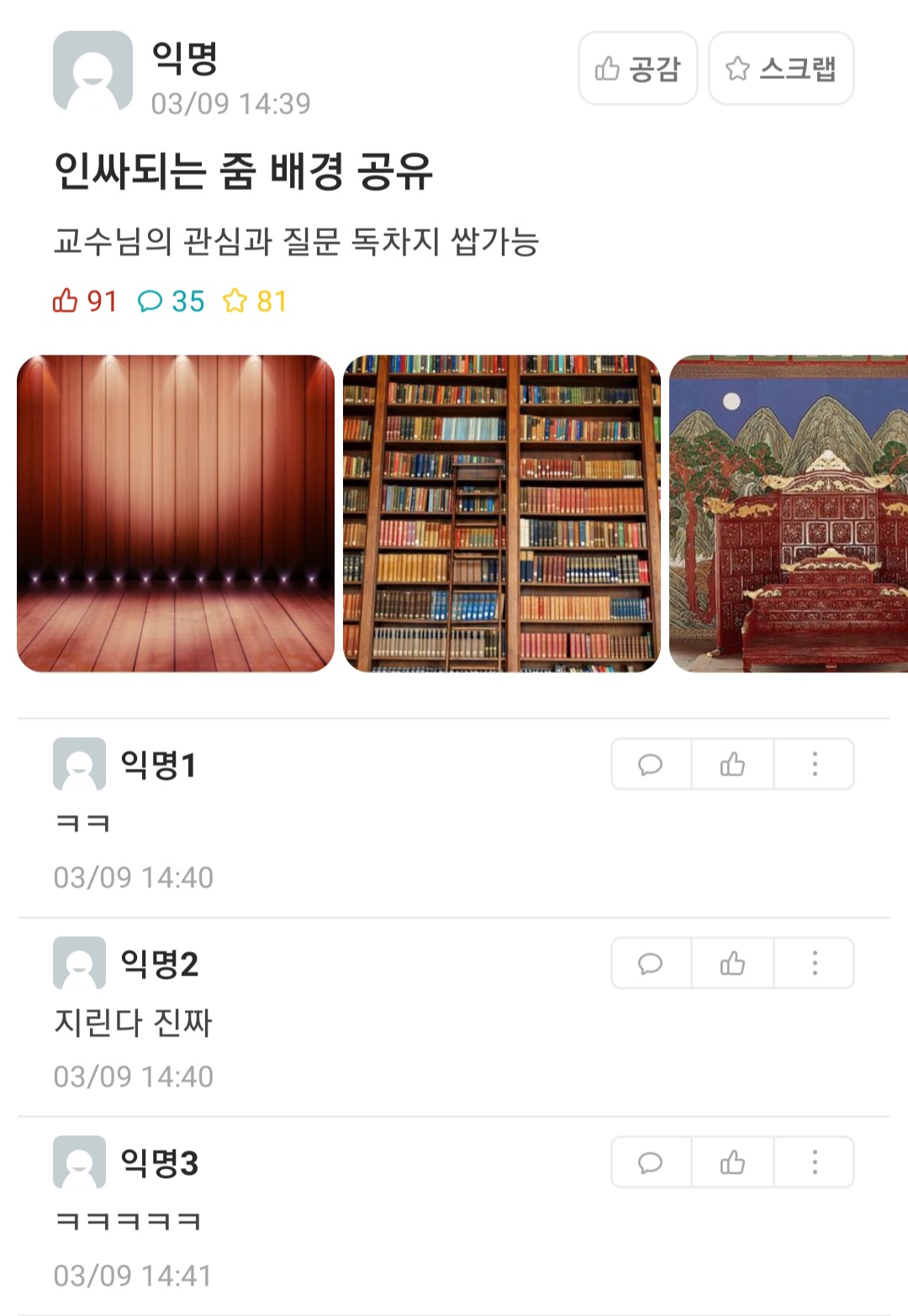908x1316 pixels.
Task: Reply to 익명3's comment
Action: [651, 1163]
